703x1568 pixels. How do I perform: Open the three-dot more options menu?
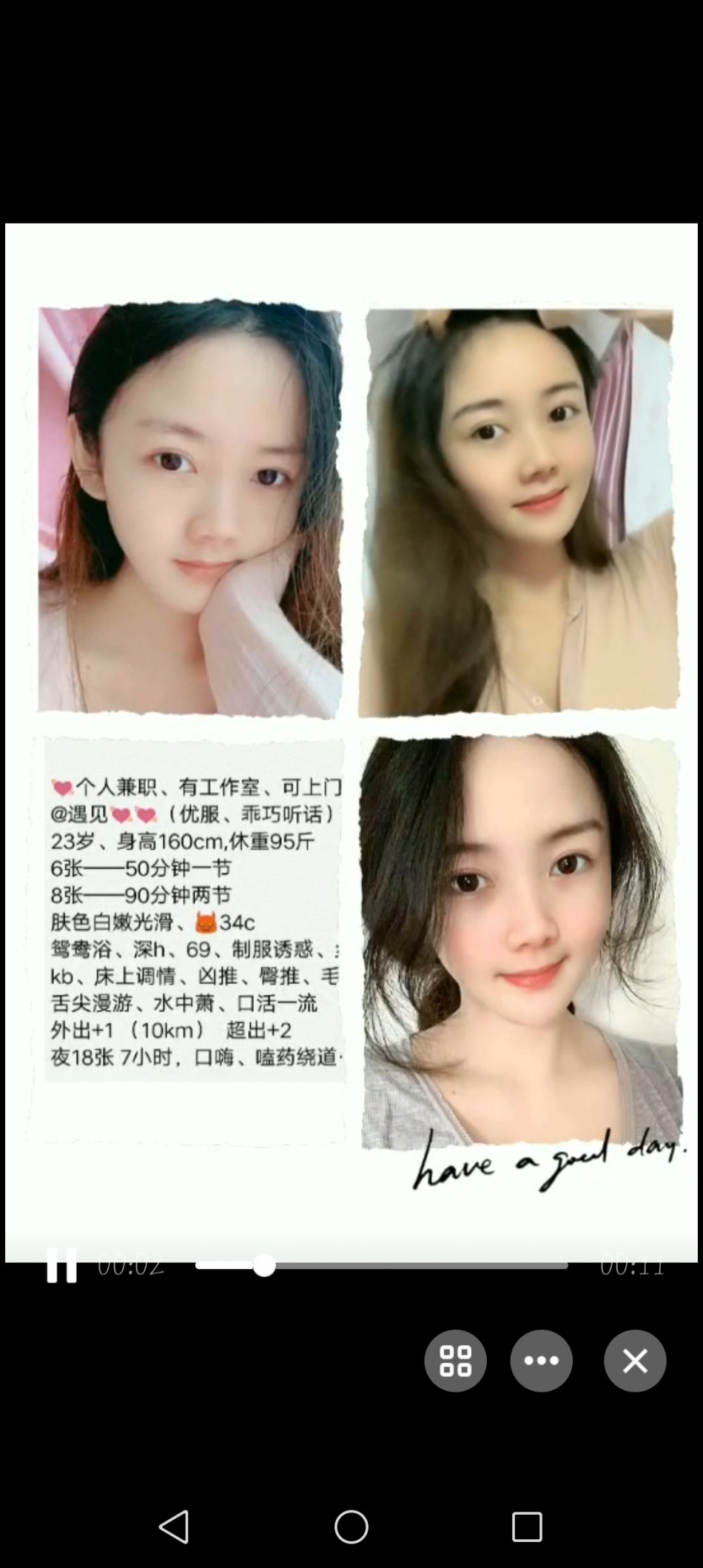tap(541, 1361)
